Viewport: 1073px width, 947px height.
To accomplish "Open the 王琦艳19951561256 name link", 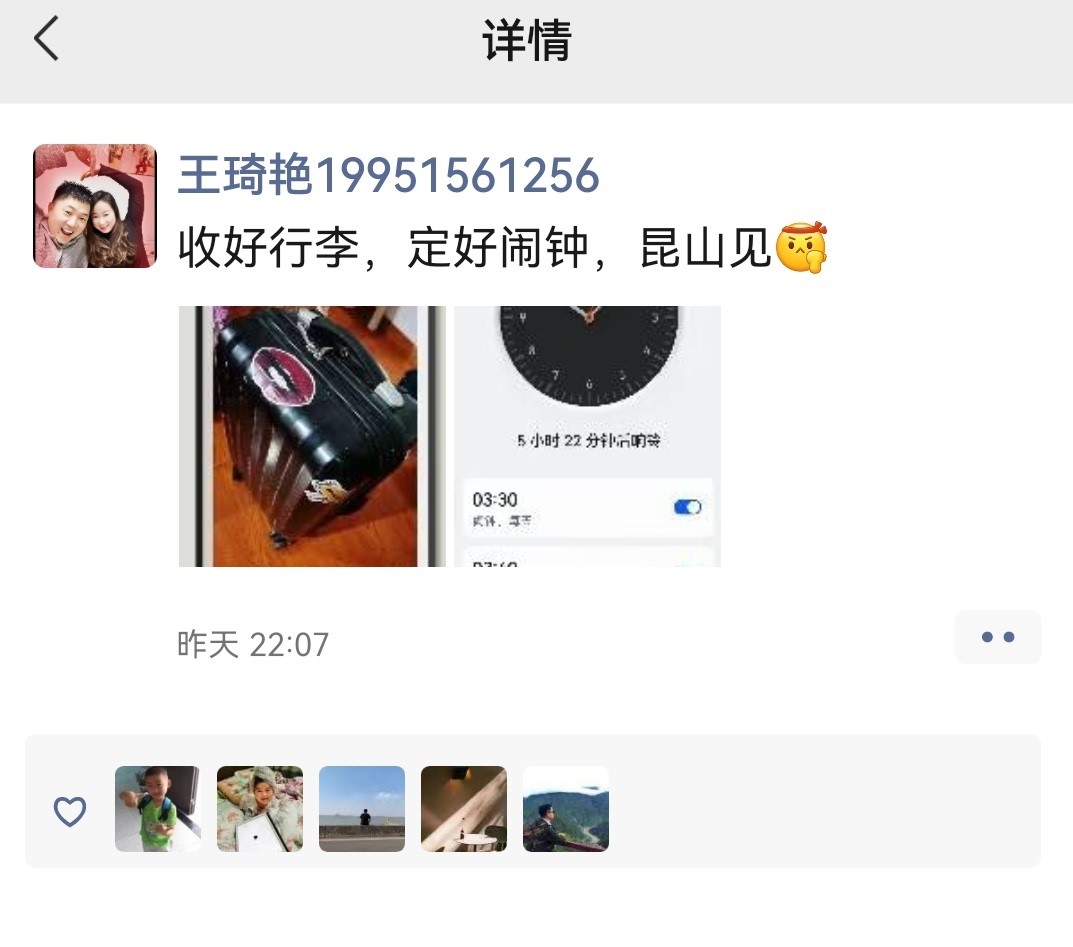I will (388, 176).
